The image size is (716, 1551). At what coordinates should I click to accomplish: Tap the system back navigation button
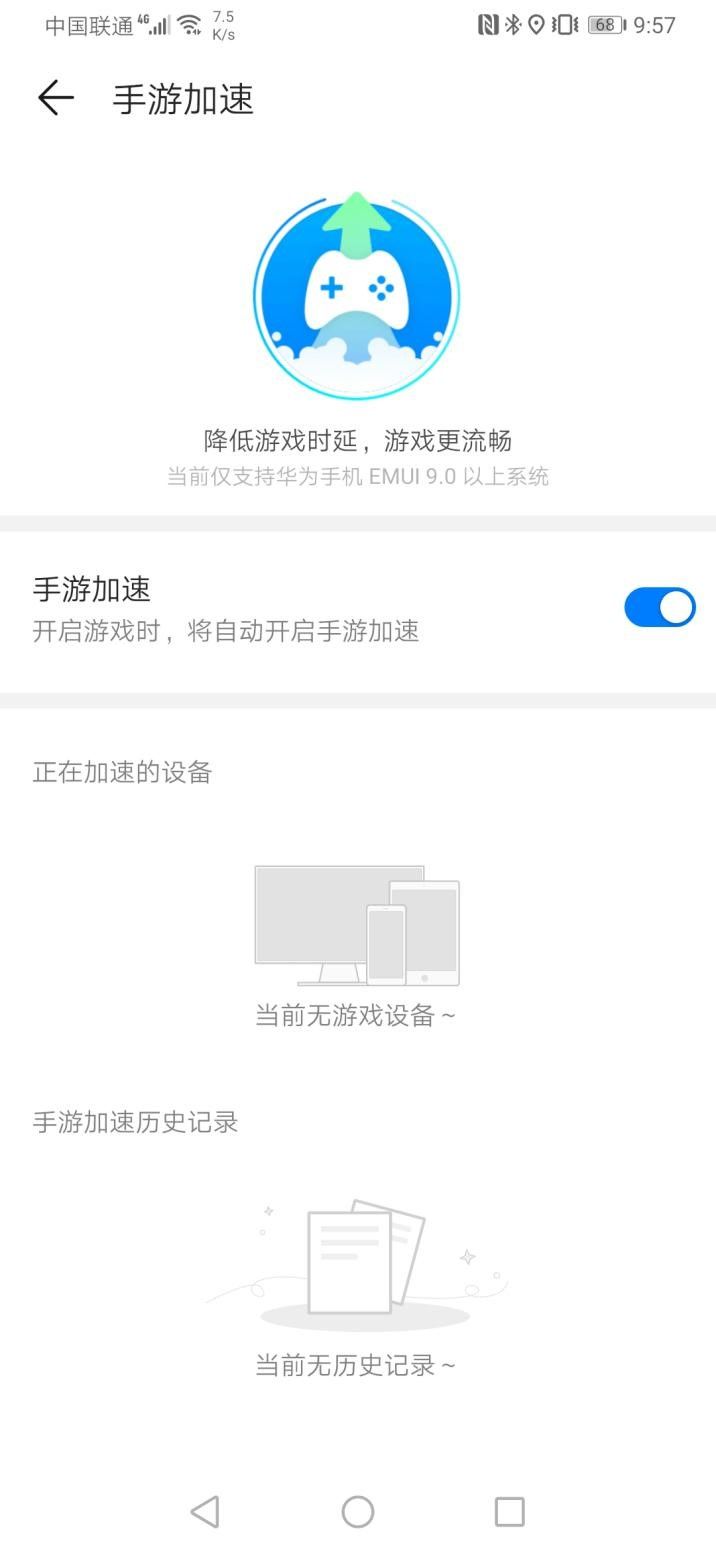(x=205, y=1511)
